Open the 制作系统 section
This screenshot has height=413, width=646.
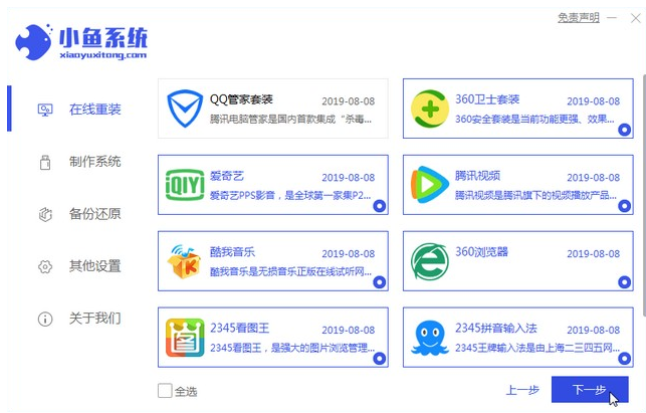(94, 161)
